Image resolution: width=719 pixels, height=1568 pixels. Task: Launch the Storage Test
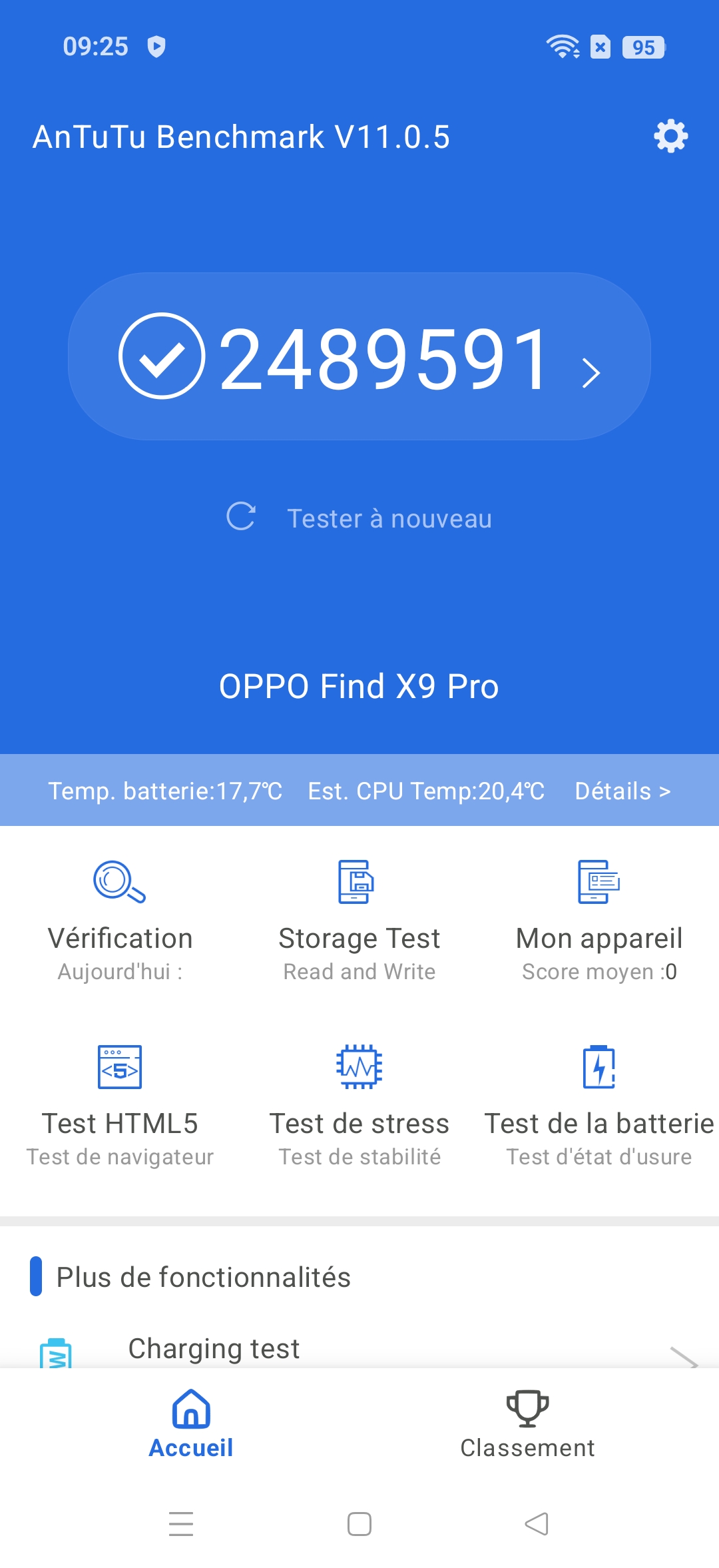(359, 919)
